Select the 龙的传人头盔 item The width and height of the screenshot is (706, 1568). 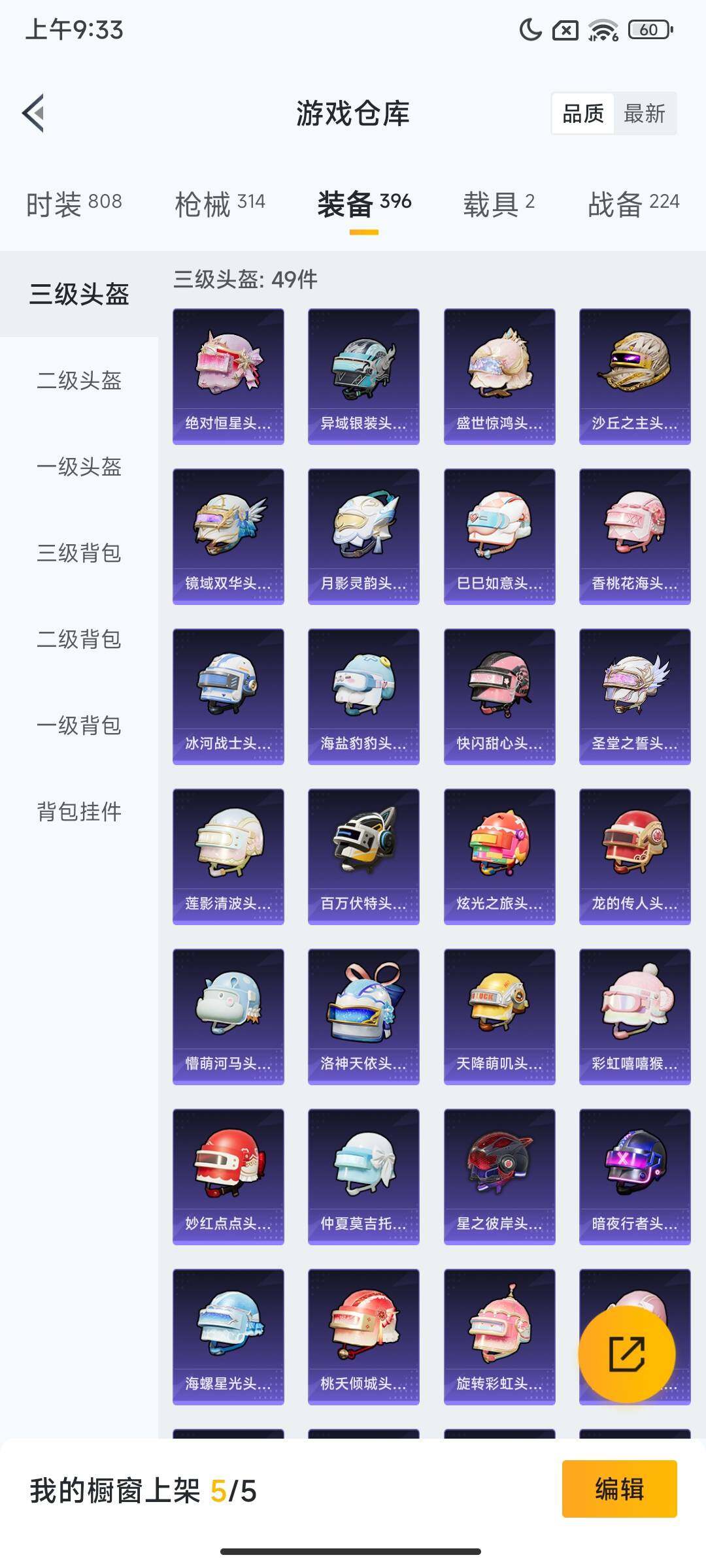pyautogui.click(x=633, y=856)
